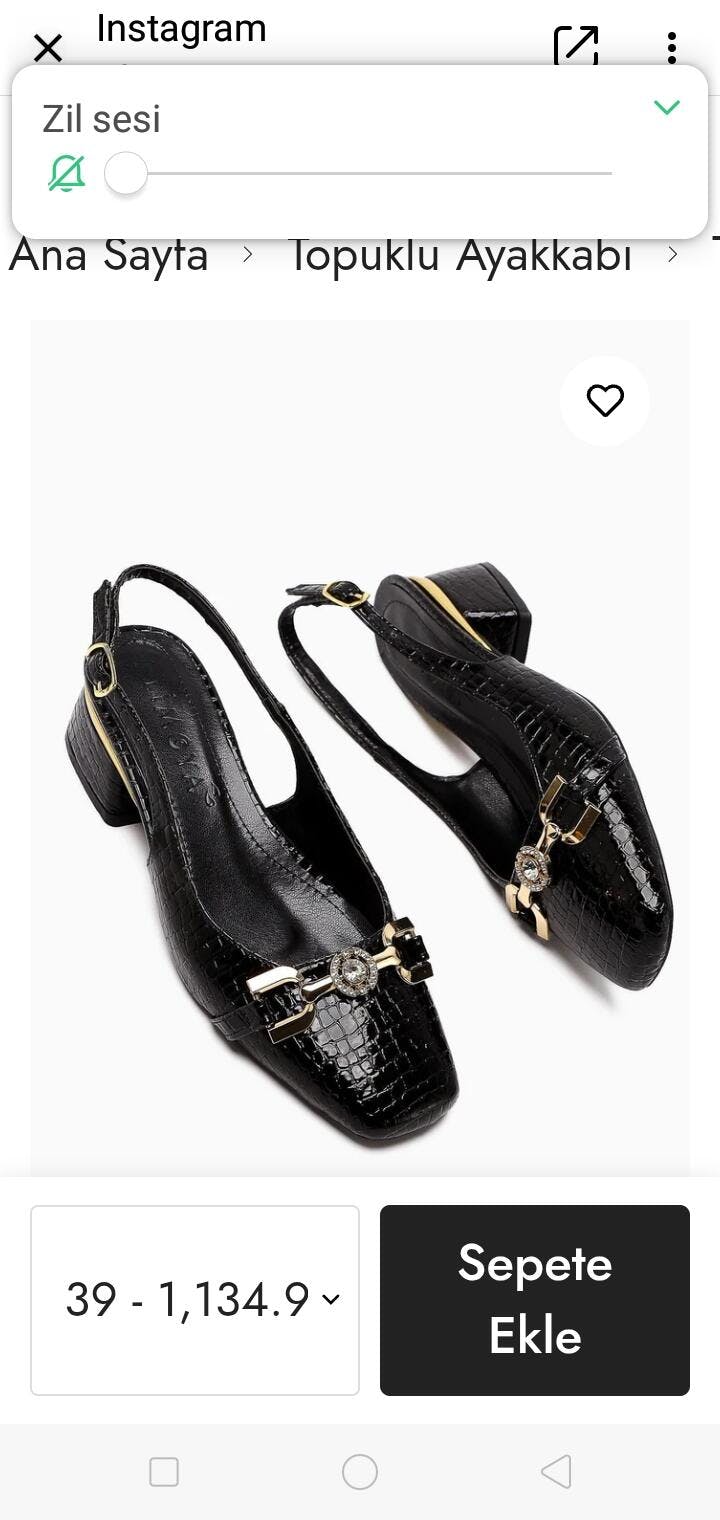
Task: Go to the home screen
Action: (360, 1472)
